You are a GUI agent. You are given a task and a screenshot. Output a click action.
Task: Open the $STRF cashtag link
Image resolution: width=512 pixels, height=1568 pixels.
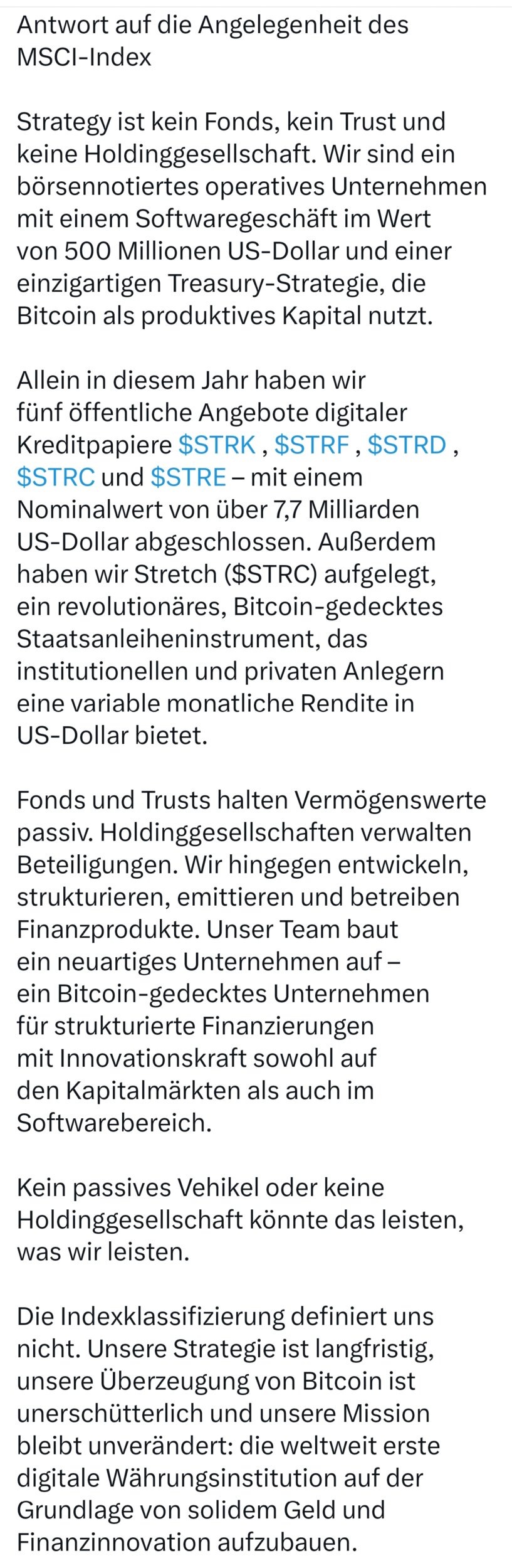[x=311, y=445]
